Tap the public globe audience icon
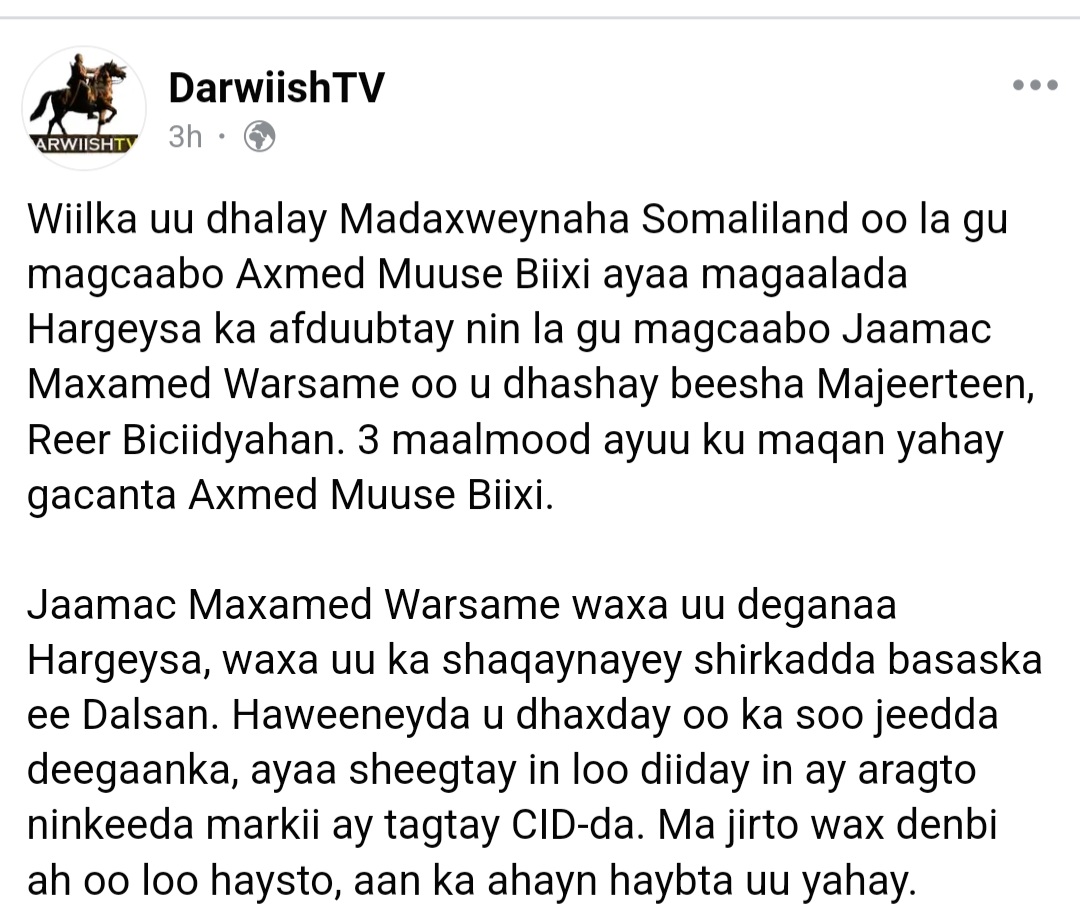This screenshot has width=1080, height=914. point(259,136)
